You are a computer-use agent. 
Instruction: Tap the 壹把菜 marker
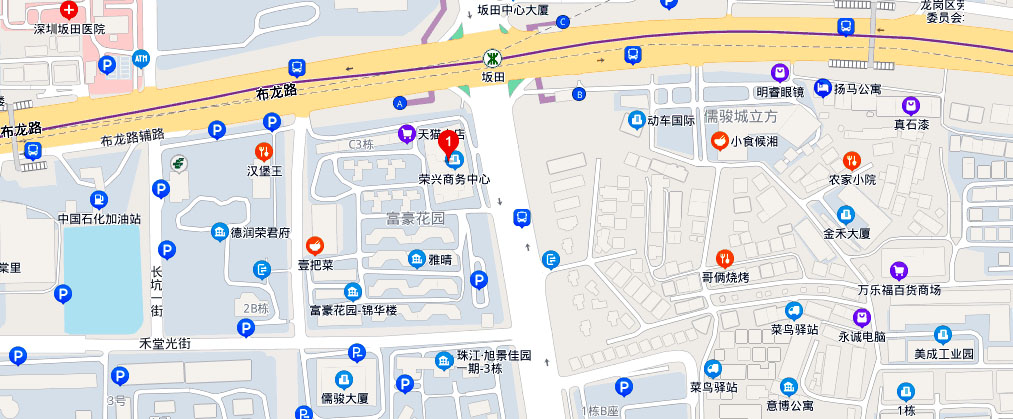pos(314,245)
